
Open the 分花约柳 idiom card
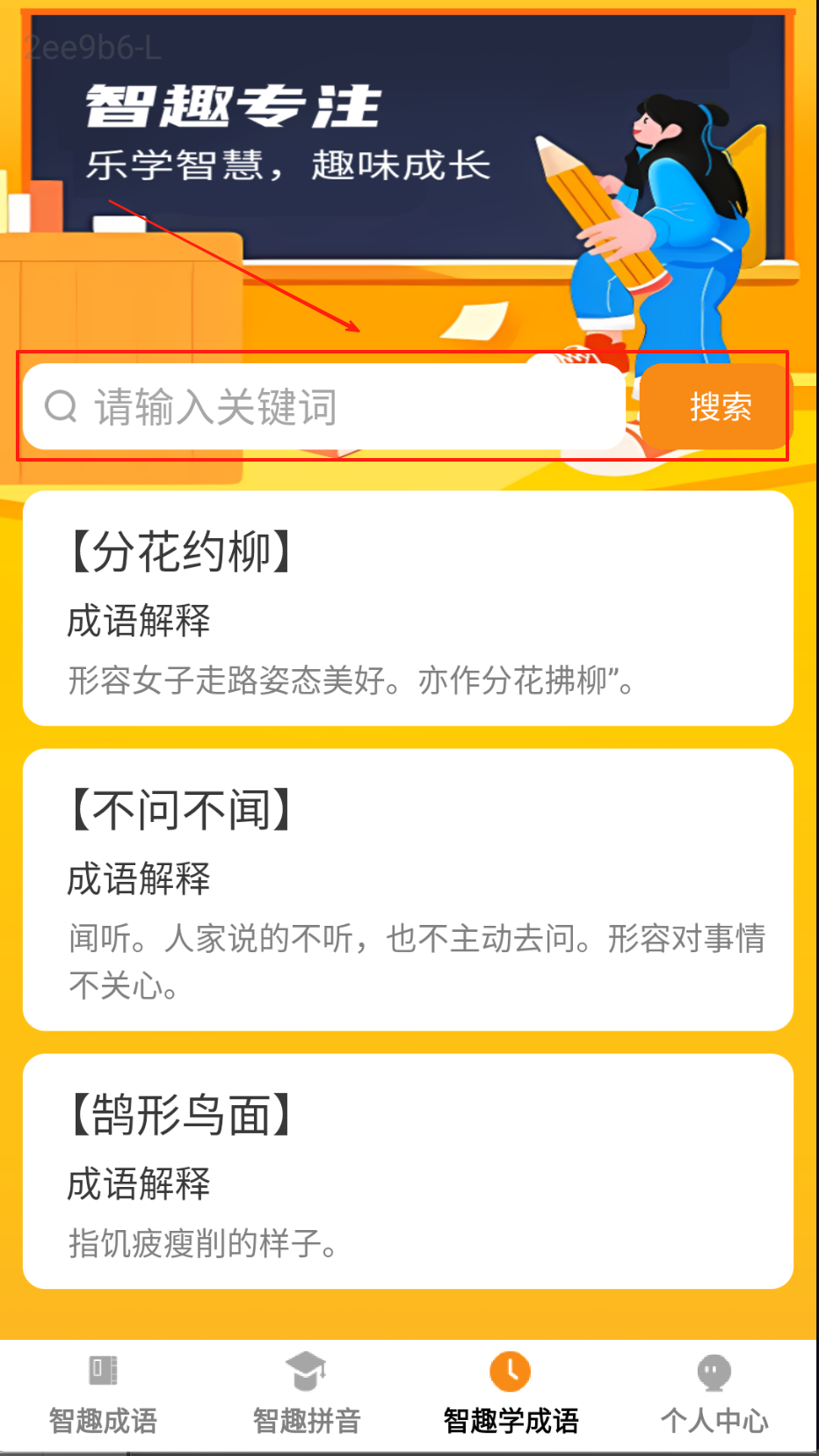click(408, 608)
